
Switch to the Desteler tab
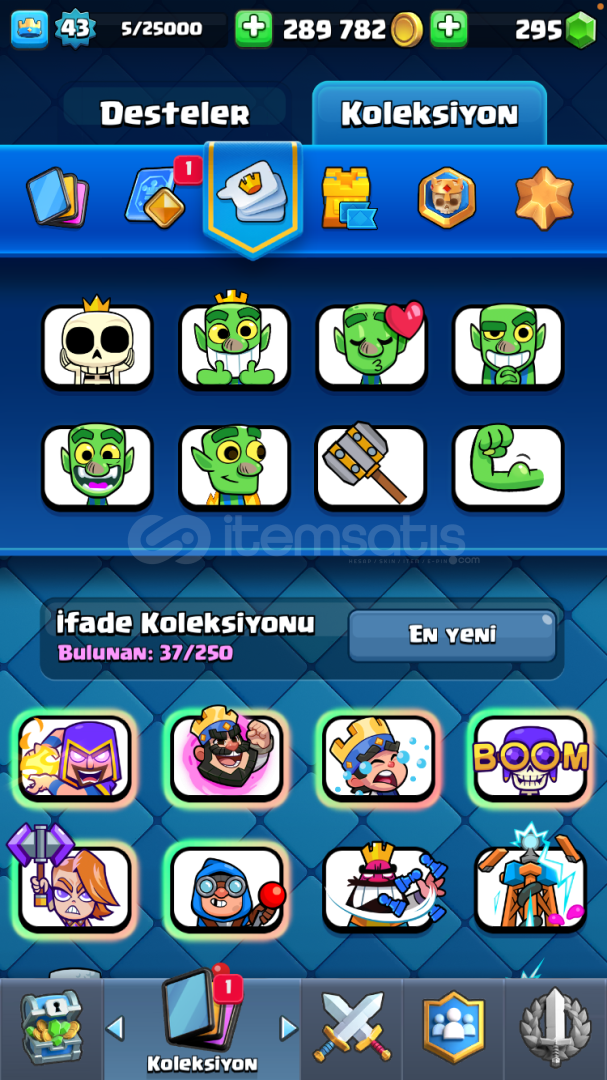pos(175,114)
